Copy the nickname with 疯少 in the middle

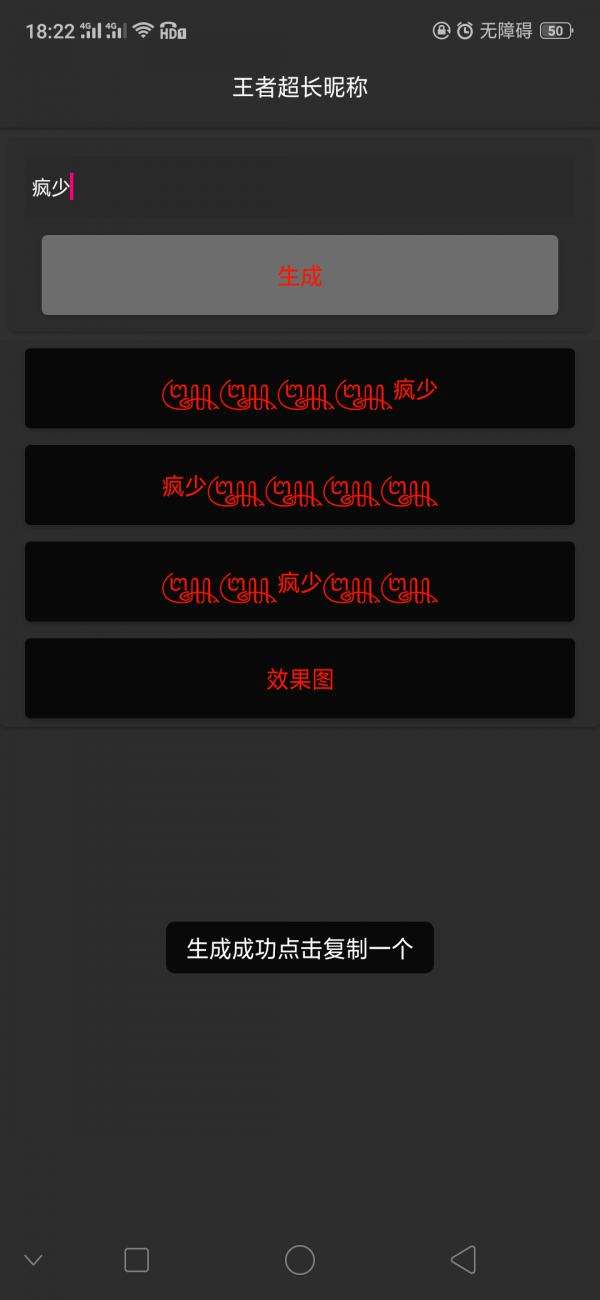pos(300,582)
